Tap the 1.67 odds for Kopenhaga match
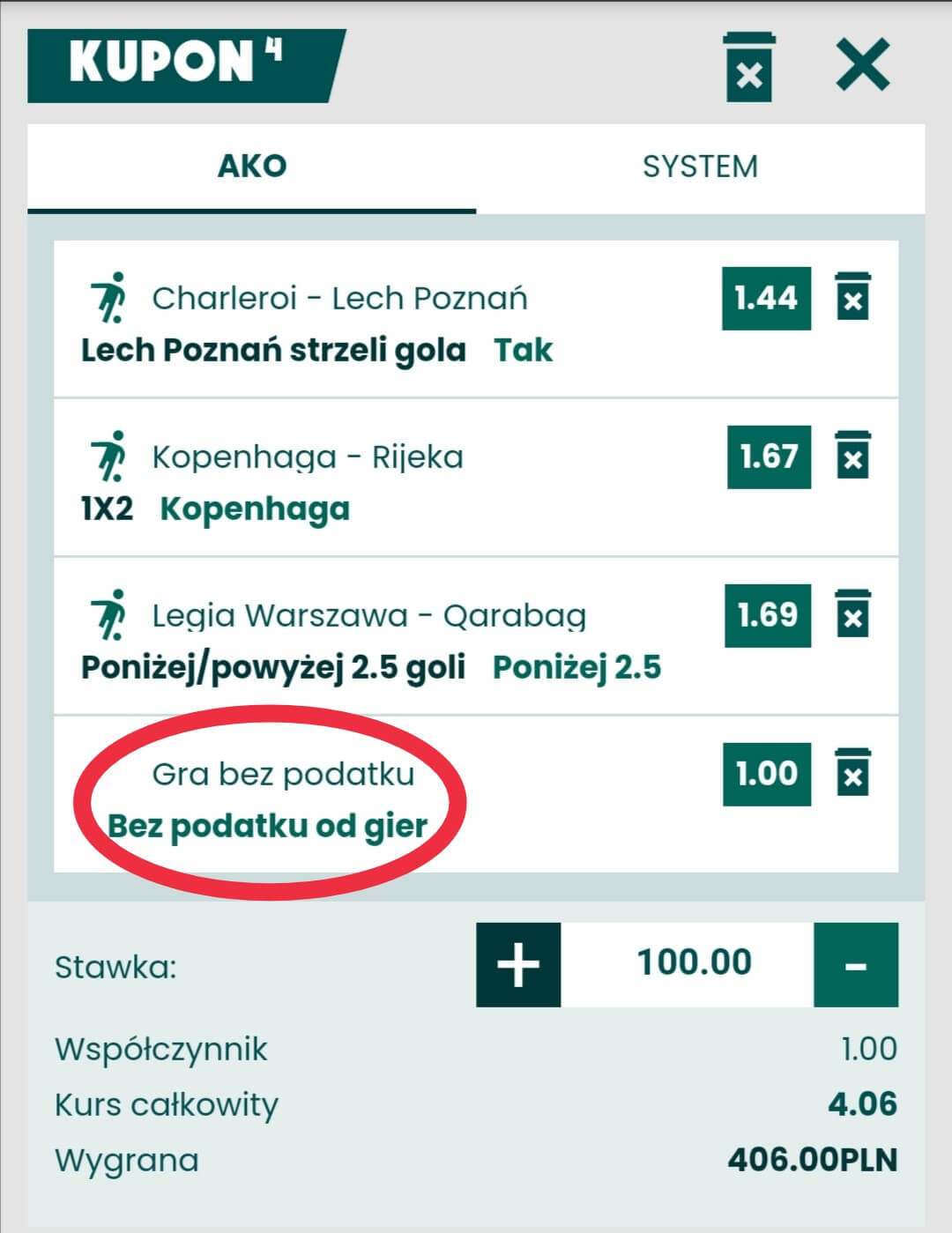The height and width of the screenshot is (1233, 952). point(768,457)
